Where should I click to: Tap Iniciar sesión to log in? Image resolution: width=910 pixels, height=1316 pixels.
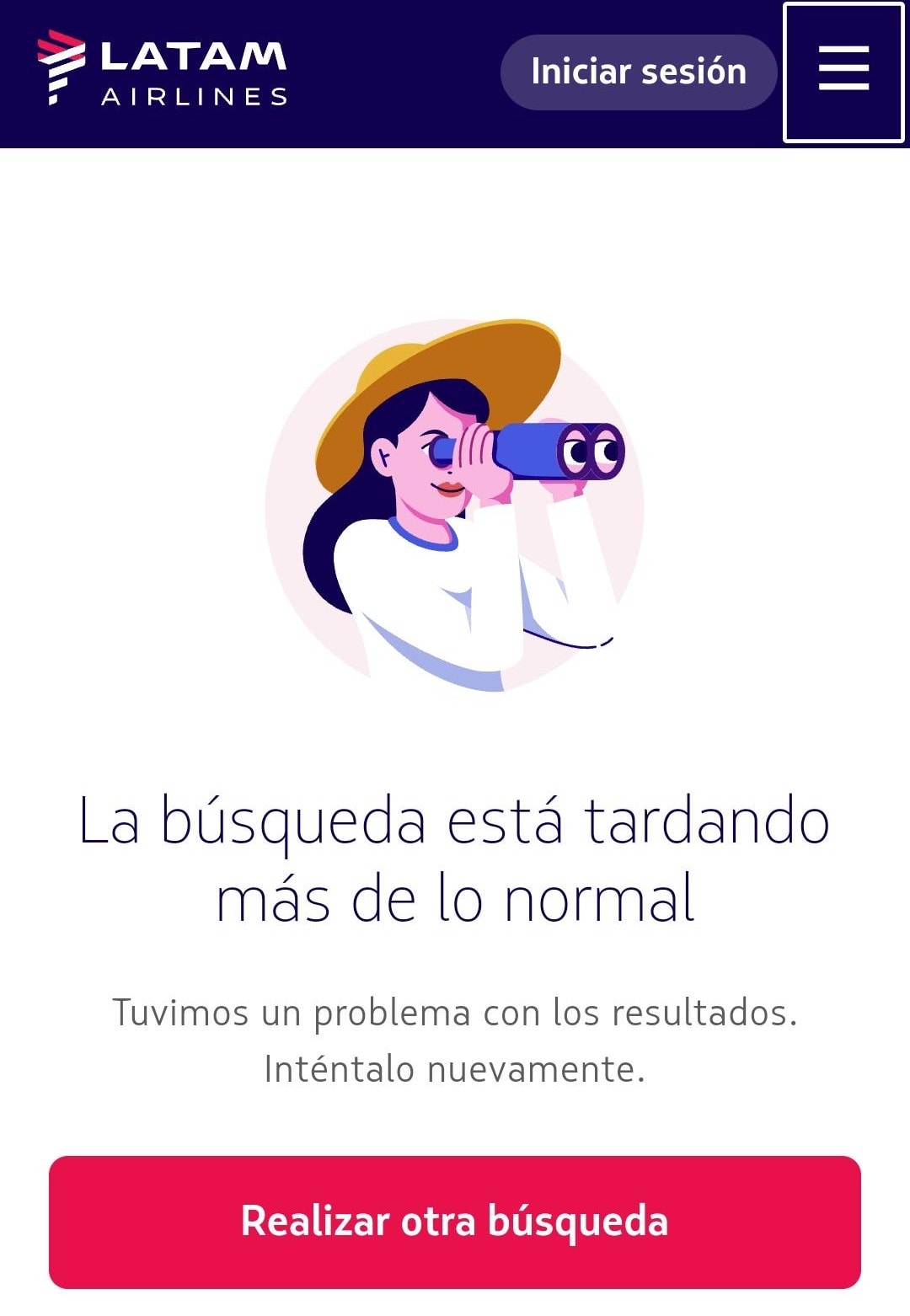point(638,72)
